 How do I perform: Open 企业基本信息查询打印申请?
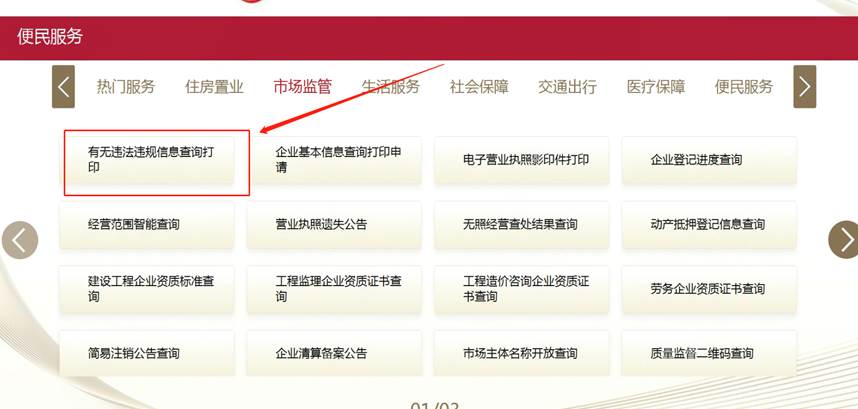click(x=335, y=160)
